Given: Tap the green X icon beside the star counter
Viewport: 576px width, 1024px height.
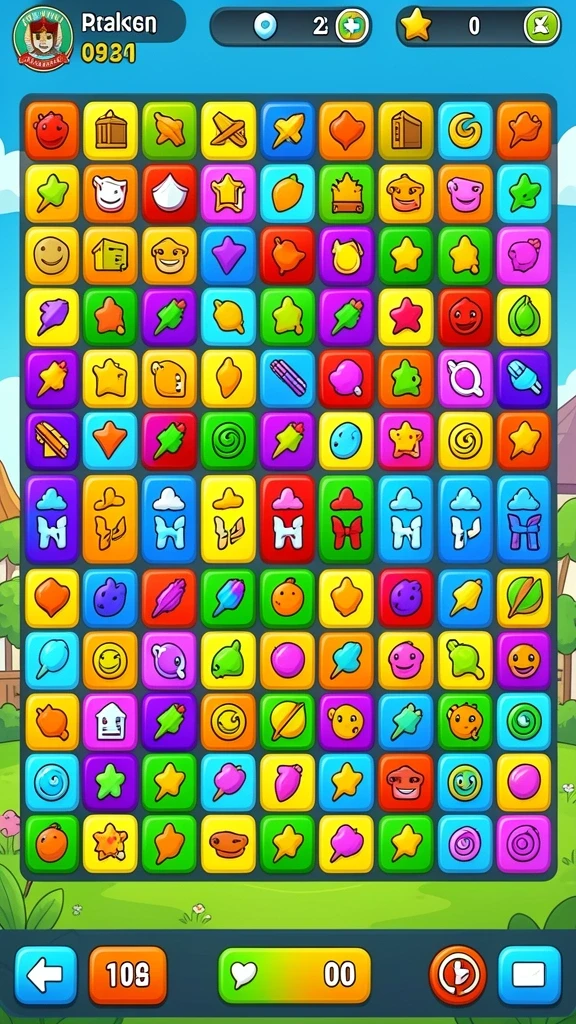Looking at the screenshot, I should 542,27.
